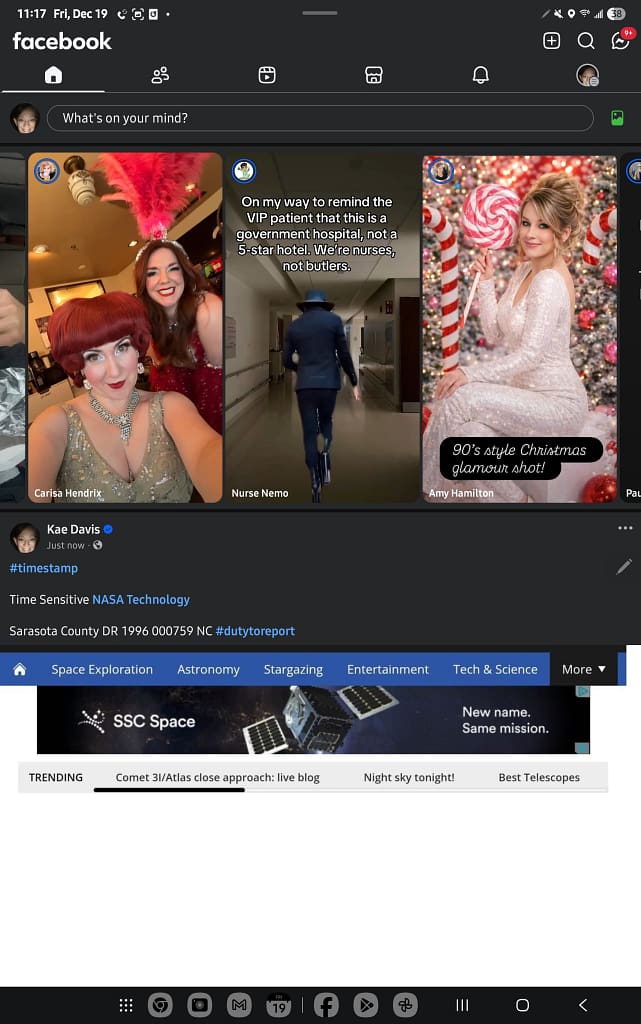Add a photo to a new post
Screen dimensions: 641x1024
(616, 118)
